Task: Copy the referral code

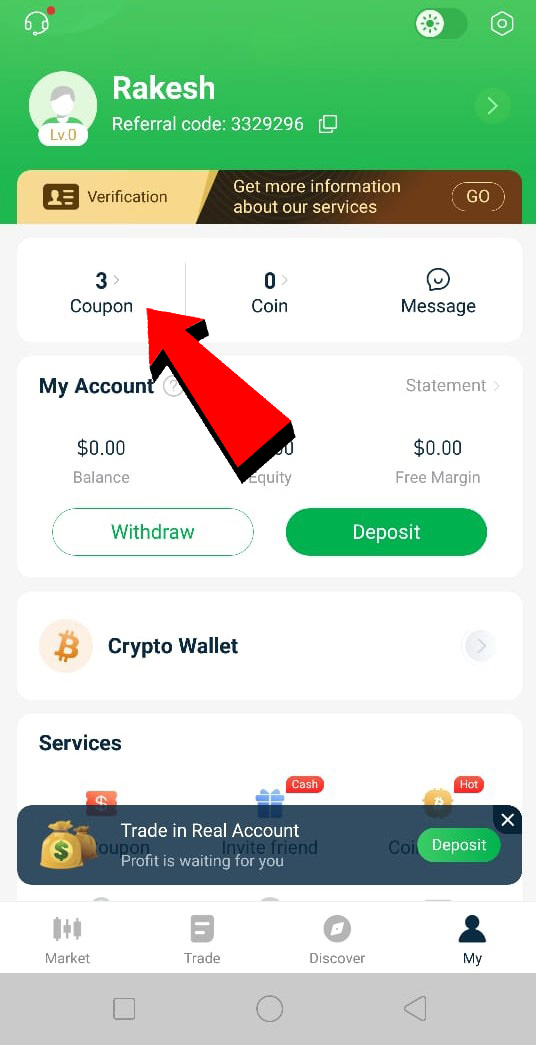Action: coord(327,124)
